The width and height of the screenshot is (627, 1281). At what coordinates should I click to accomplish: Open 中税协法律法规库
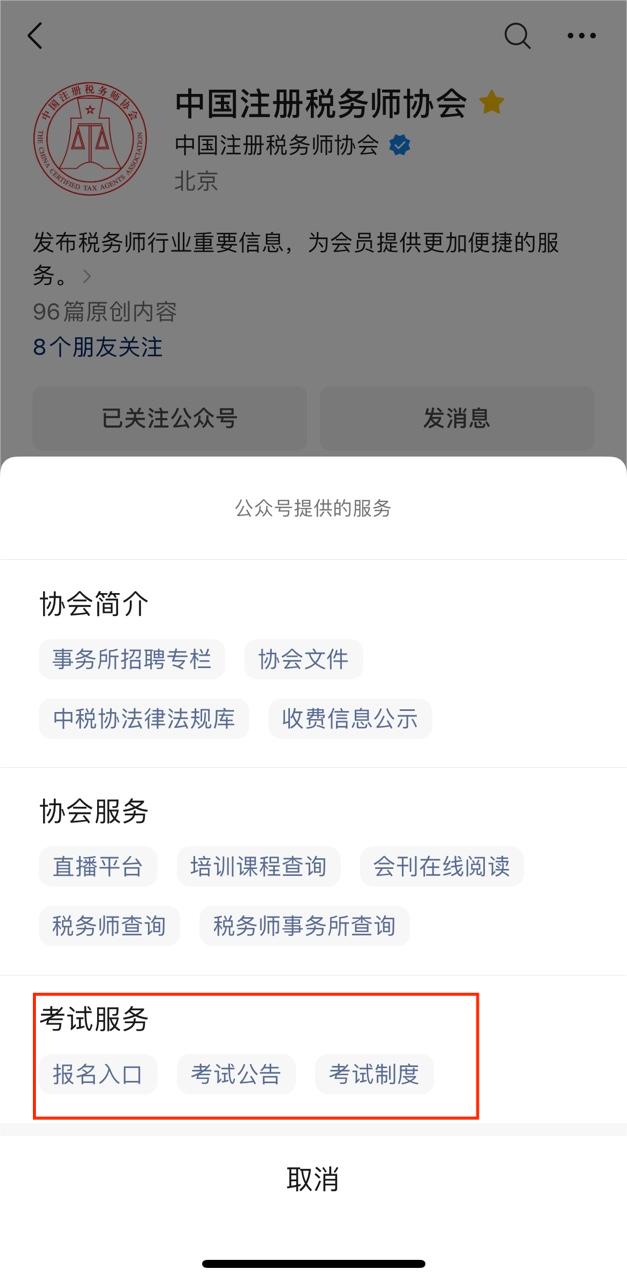(144, 718)
